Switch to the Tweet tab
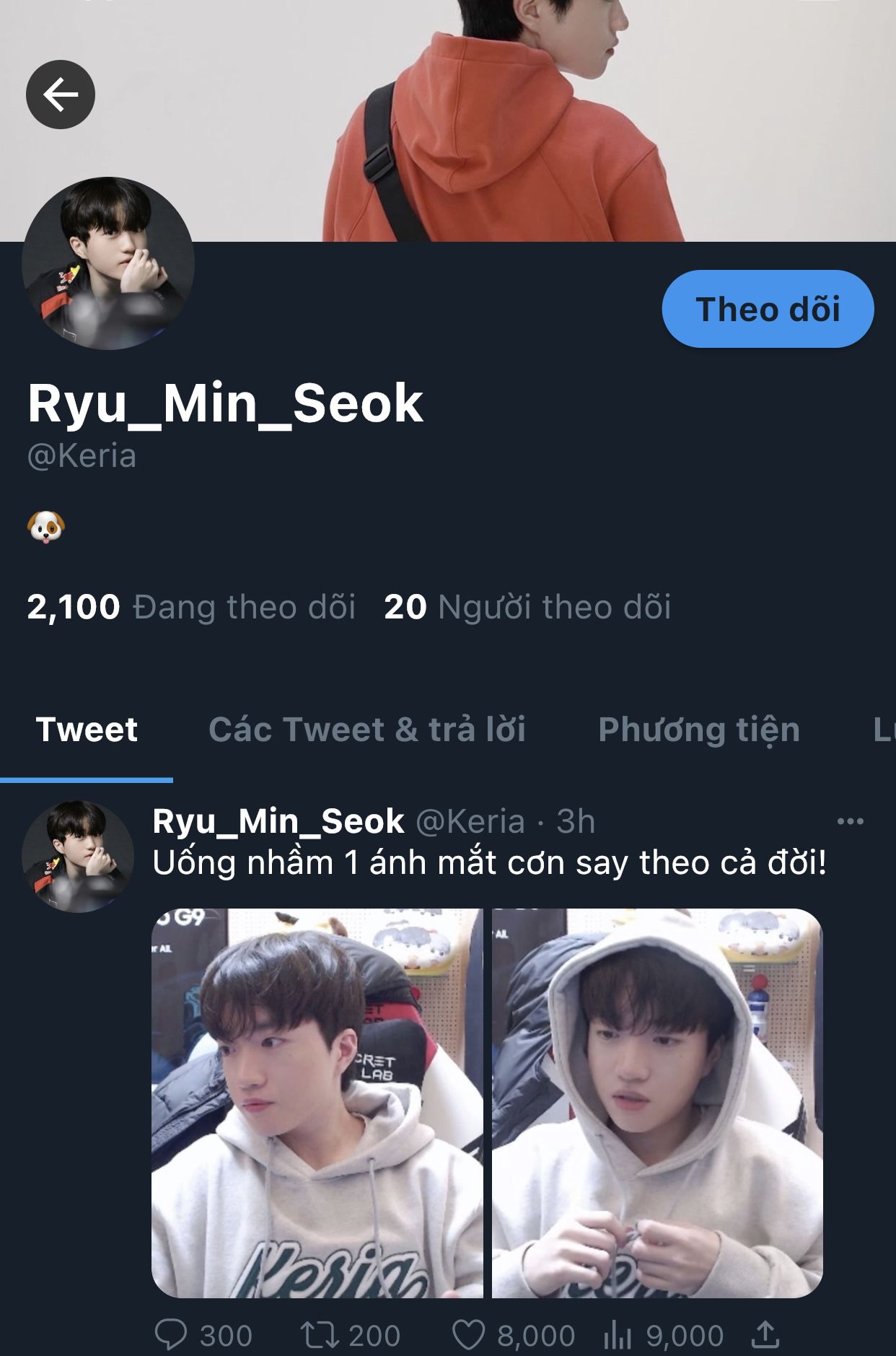The image size is (896, 1356). (87, 730)
